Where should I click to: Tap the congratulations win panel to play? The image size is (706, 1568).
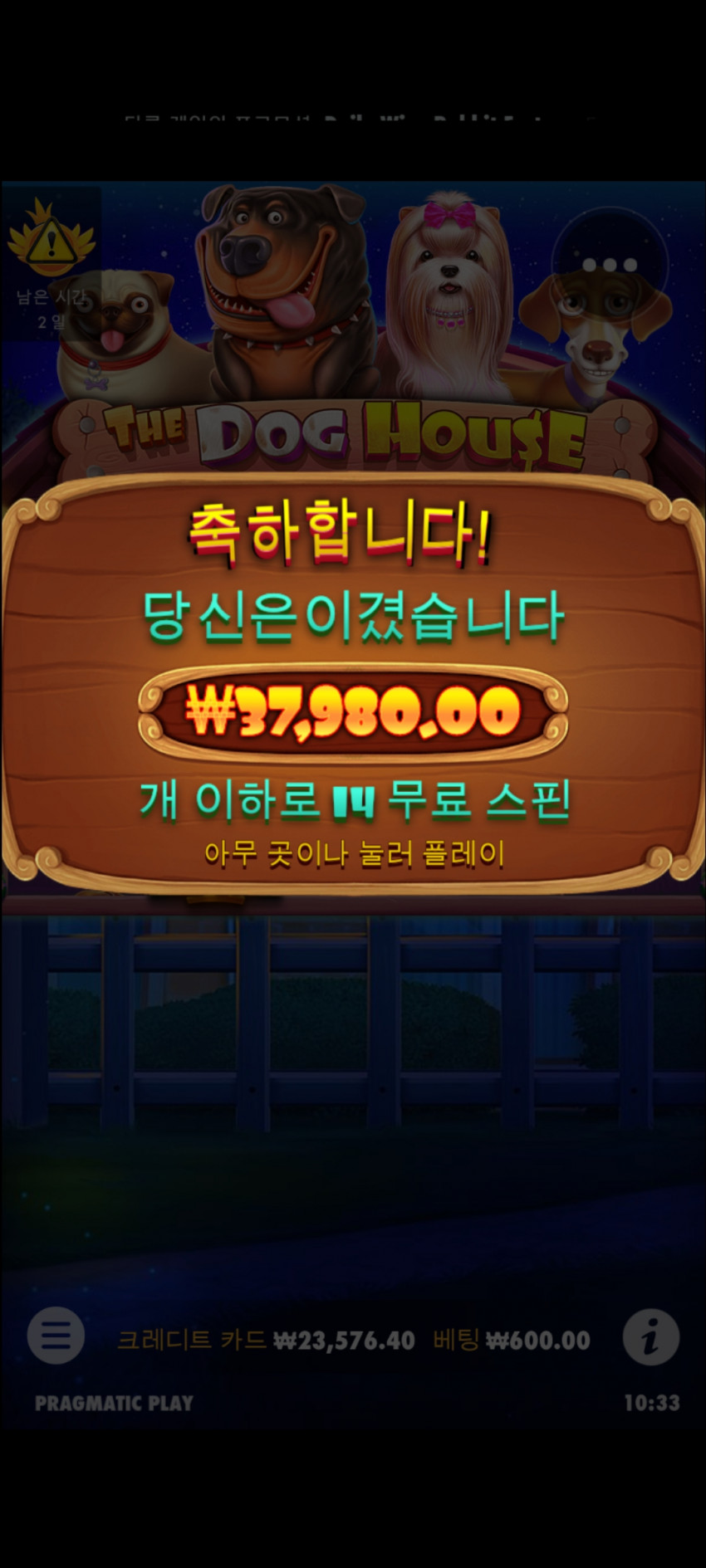[x=353, y=686]
